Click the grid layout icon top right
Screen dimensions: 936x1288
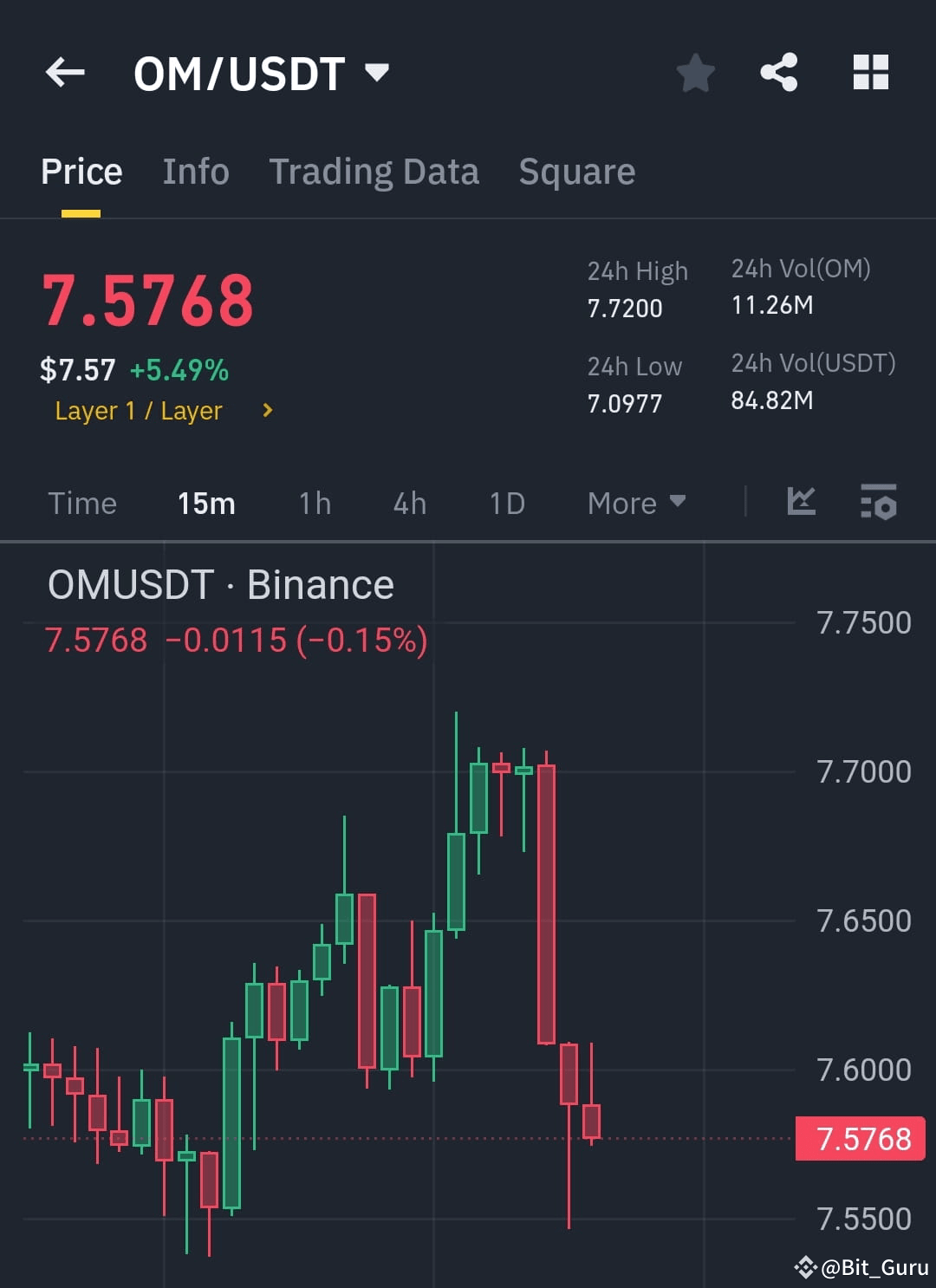[871, 73]
